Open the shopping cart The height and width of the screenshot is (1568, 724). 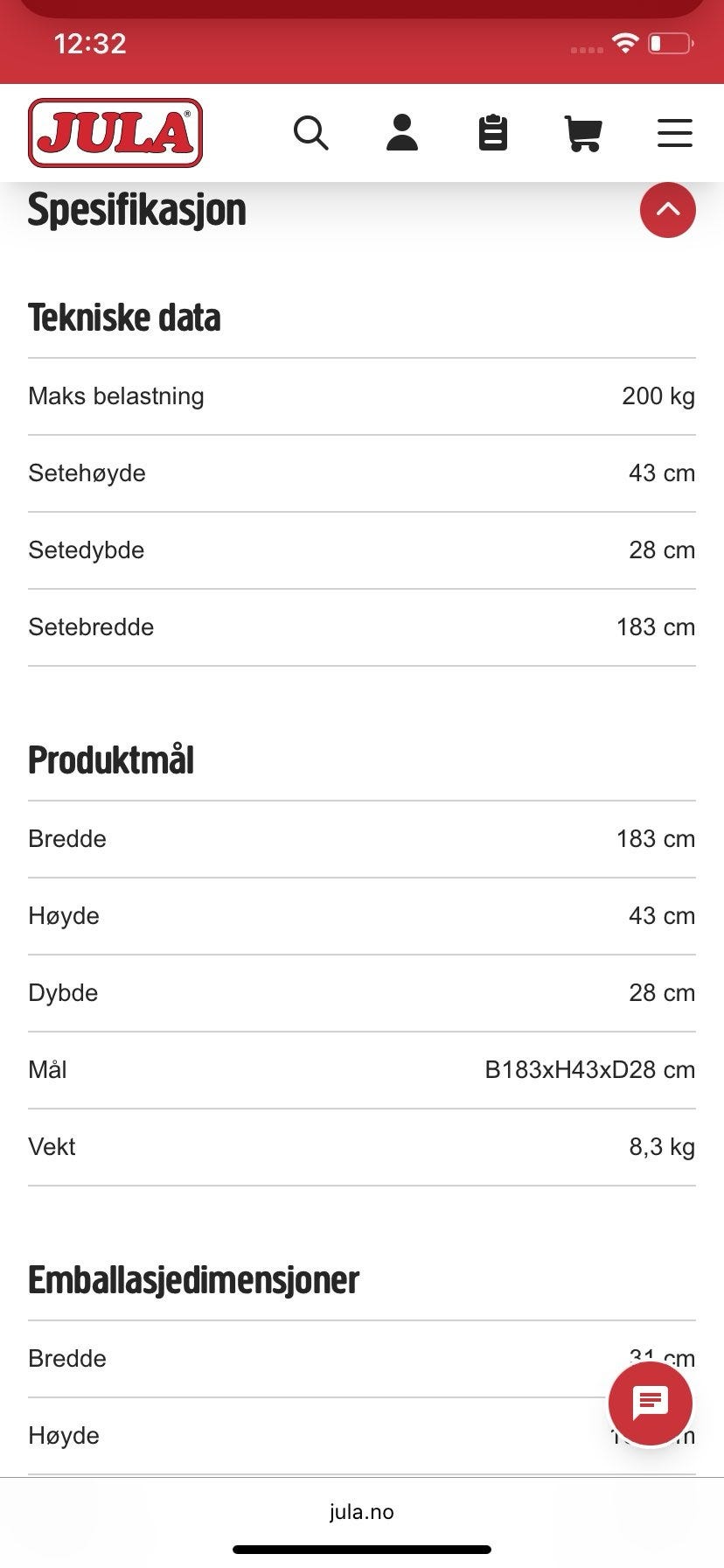coord(583,133)
